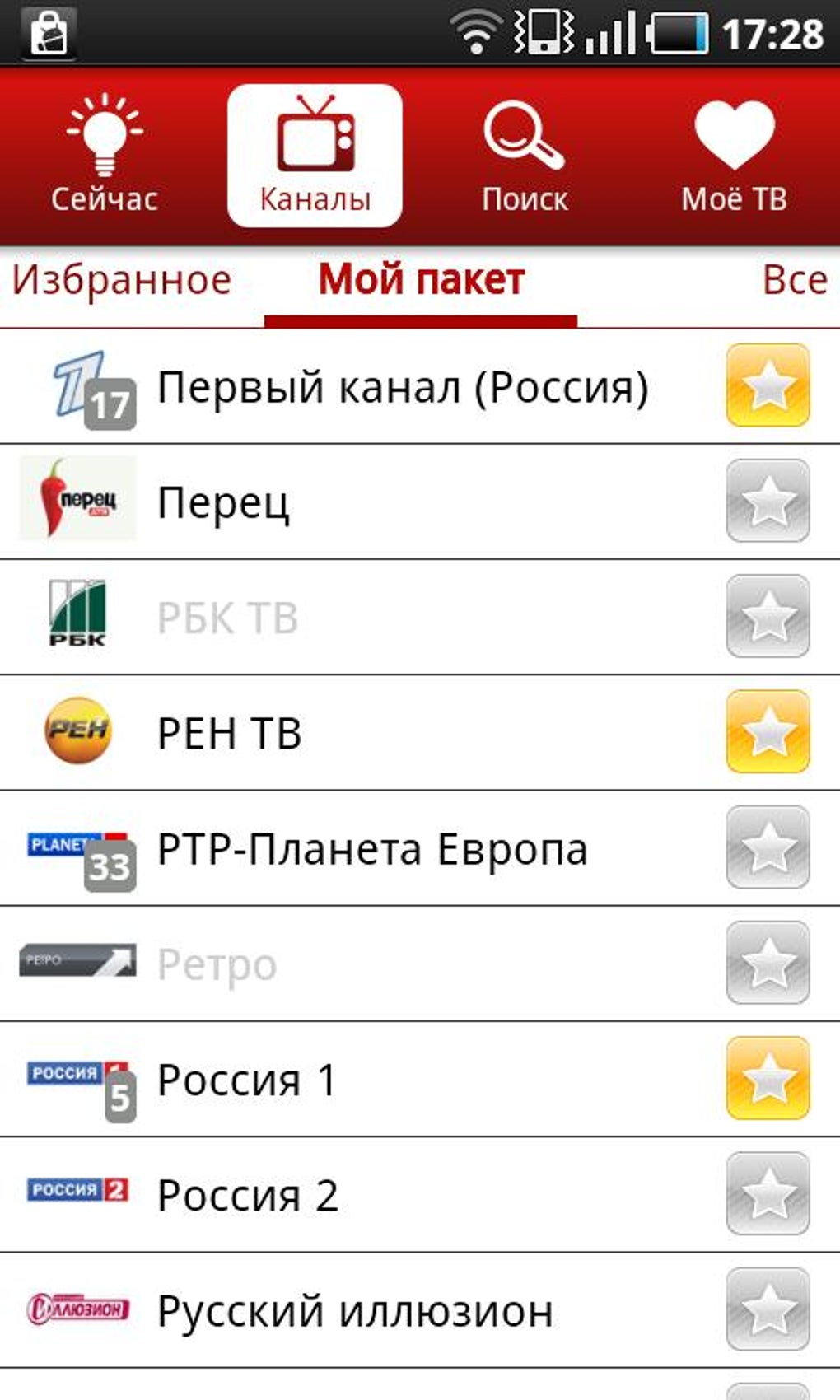Screen dimensions: 840x1400
Task: Open the Поиск search tab
Action: (x=525, y=156)
